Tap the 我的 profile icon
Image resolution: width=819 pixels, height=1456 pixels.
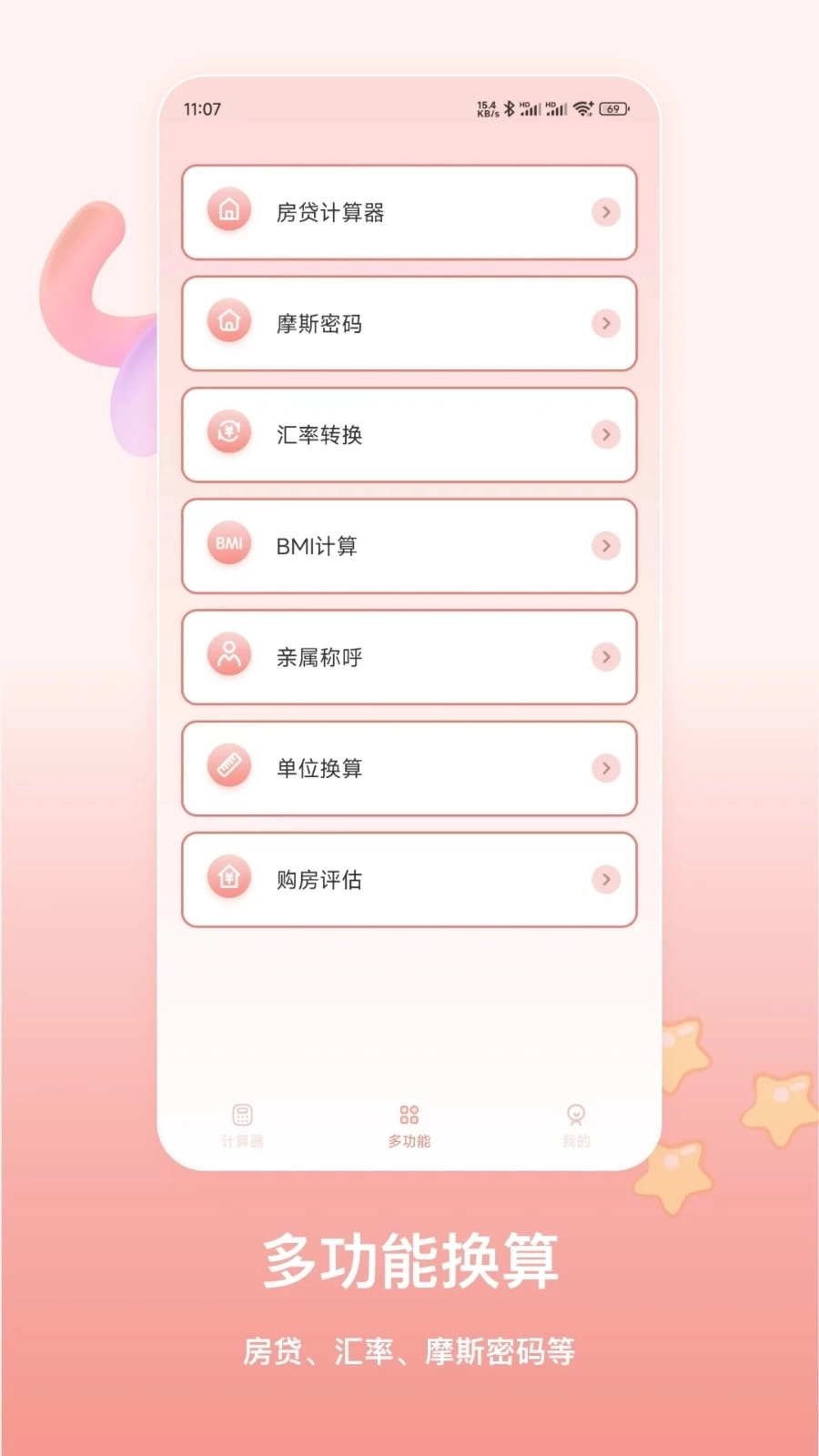point(575,1114)
